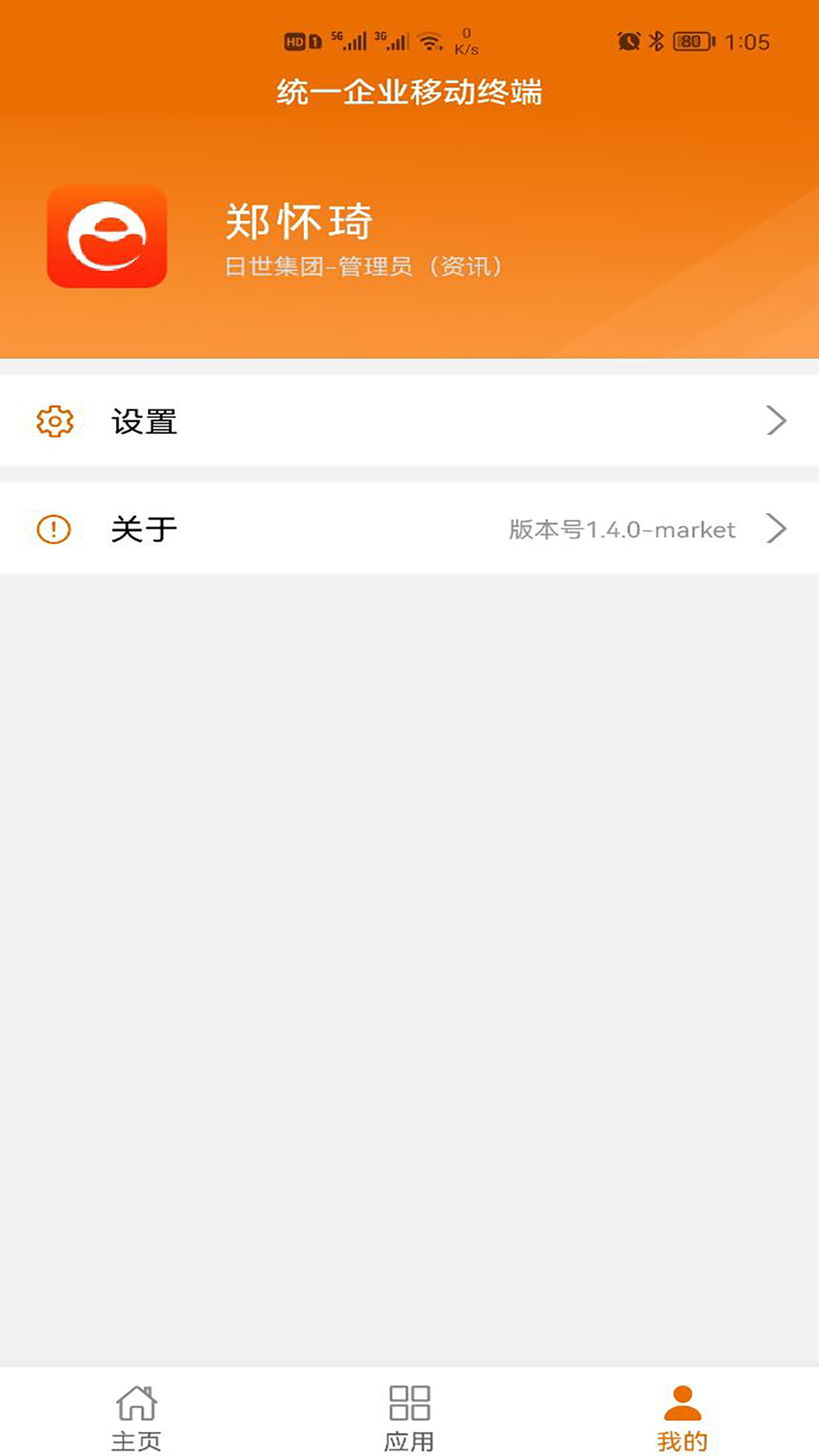Screen dimensions: 819x1456
Task: Tap the version text 版本号1.4.0-market
Action: 623,529
